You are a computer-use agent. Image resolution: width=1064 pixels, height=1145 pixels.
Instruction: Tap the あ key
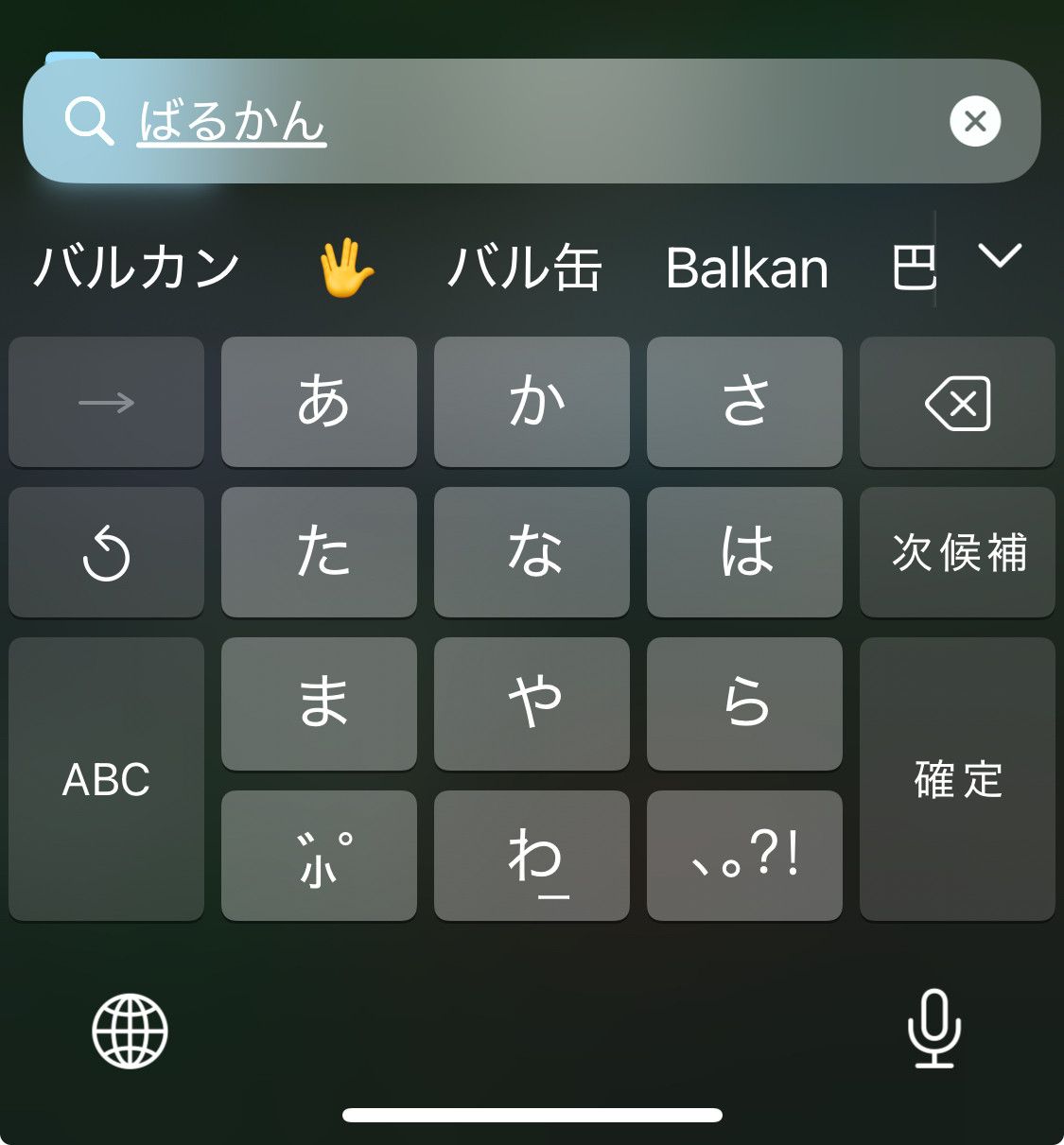click(319, 403)
